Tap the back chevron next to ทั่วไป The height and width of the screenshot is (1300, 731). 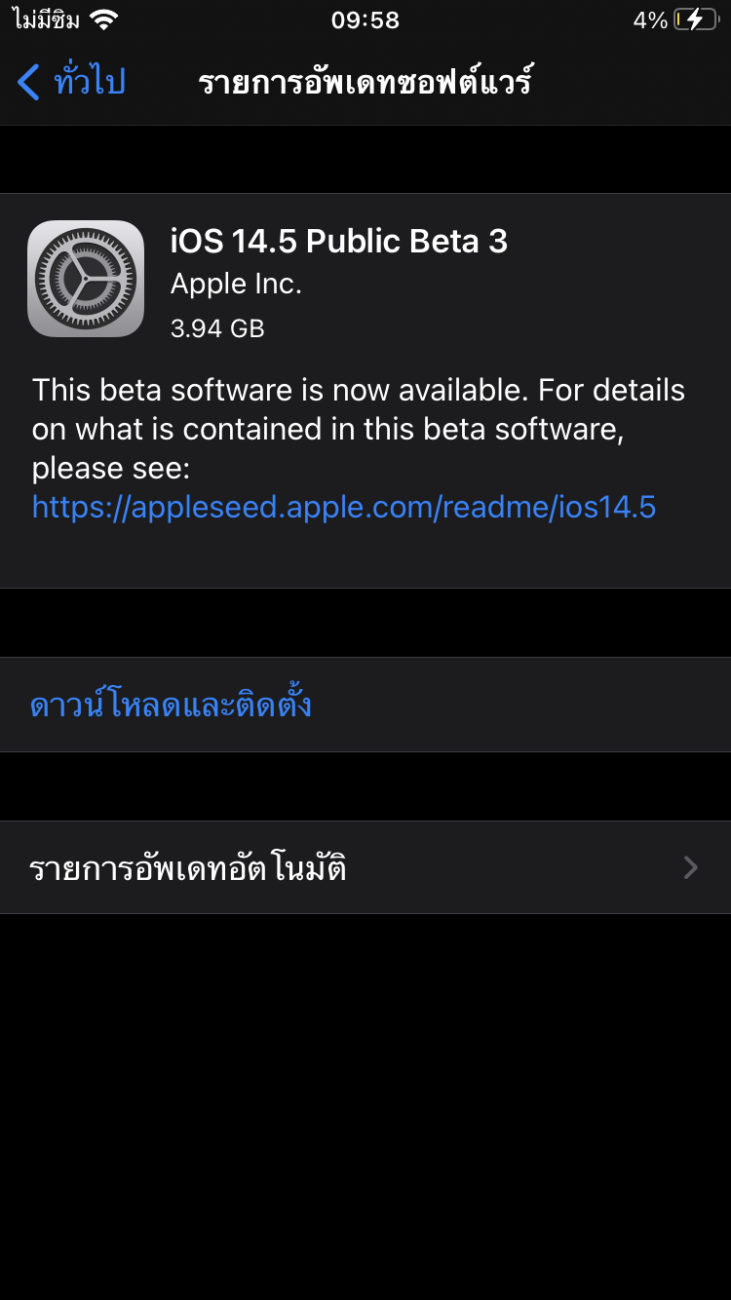point(27,81)
